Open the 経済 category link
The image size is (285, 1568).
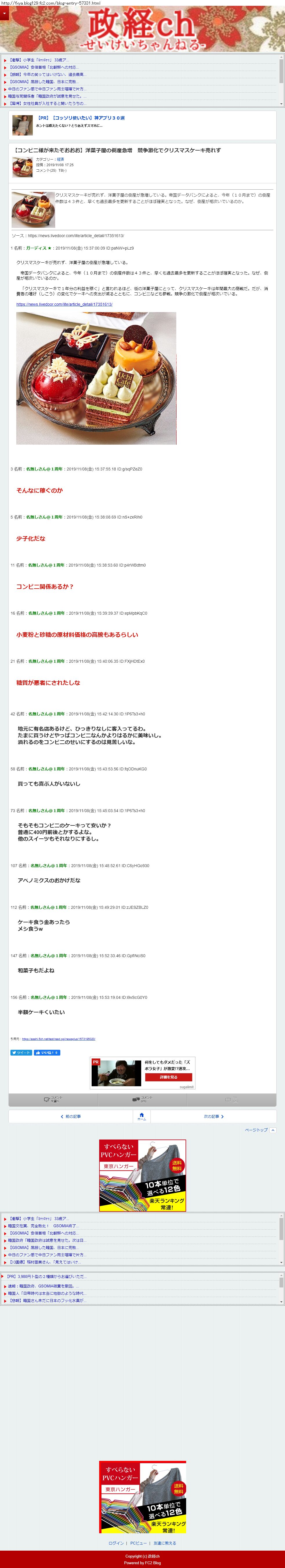pyautogui.click(x=60, y=160)
